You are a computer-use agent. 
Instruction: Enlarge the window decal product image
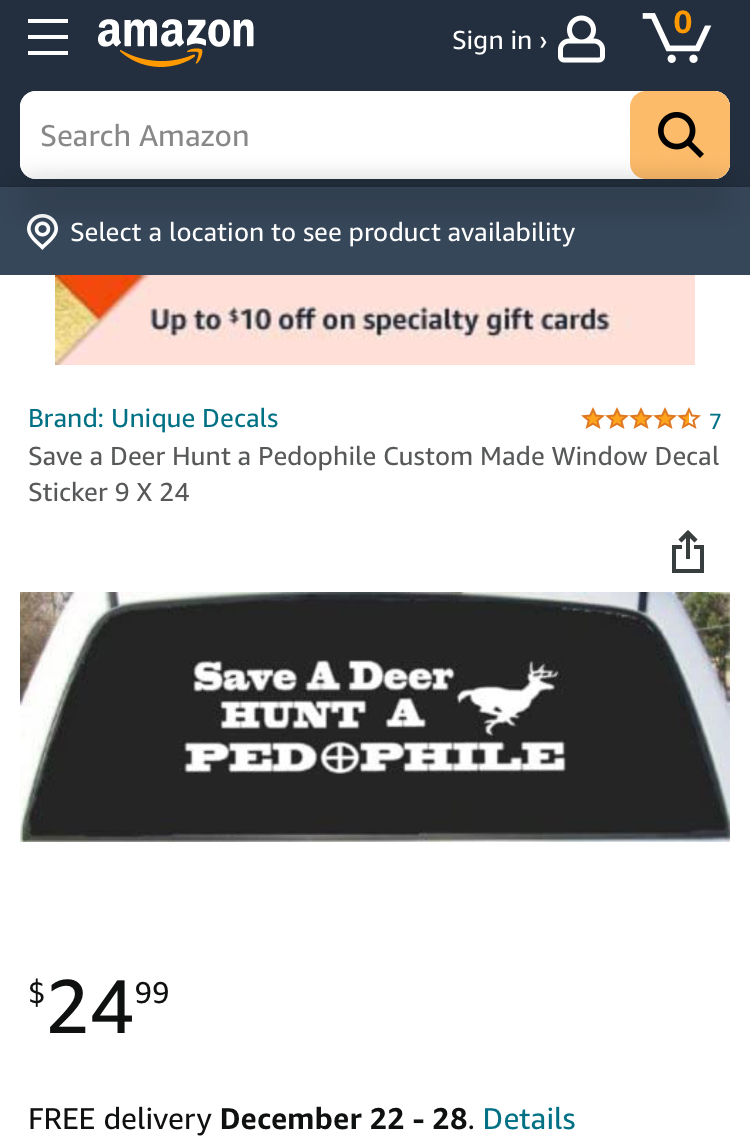[375, 716]
